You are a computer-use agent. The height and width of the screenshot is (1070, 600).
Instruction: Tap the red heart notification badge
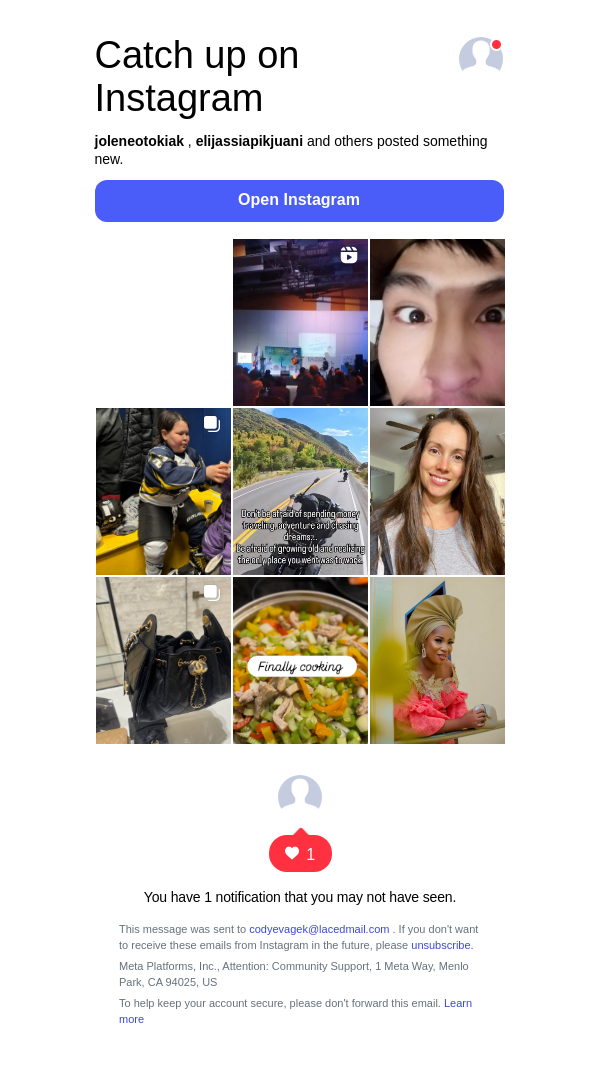coord(300,854)
